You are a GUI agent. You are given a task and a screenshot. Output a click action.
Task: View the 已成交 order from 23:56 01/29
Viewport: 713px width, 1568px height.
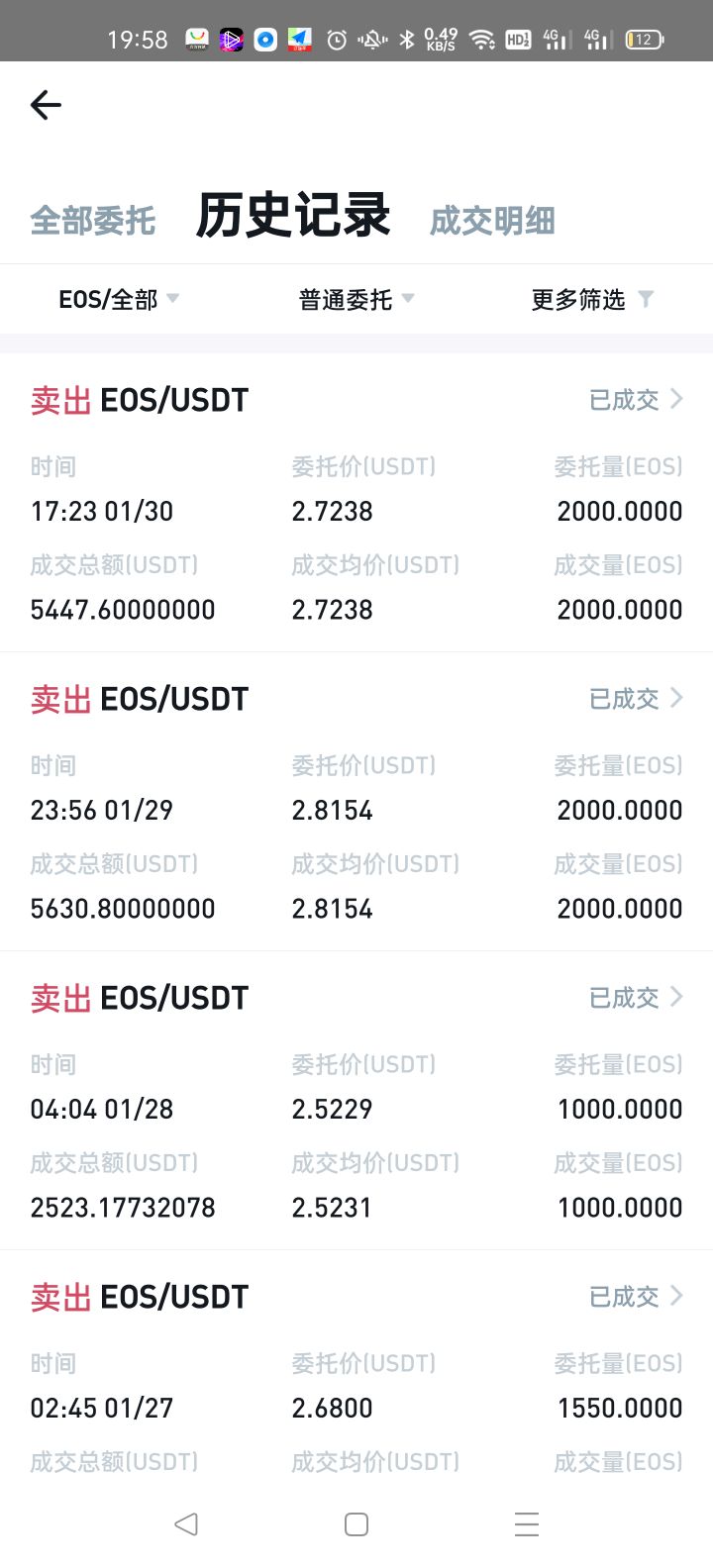pos(636,699)
